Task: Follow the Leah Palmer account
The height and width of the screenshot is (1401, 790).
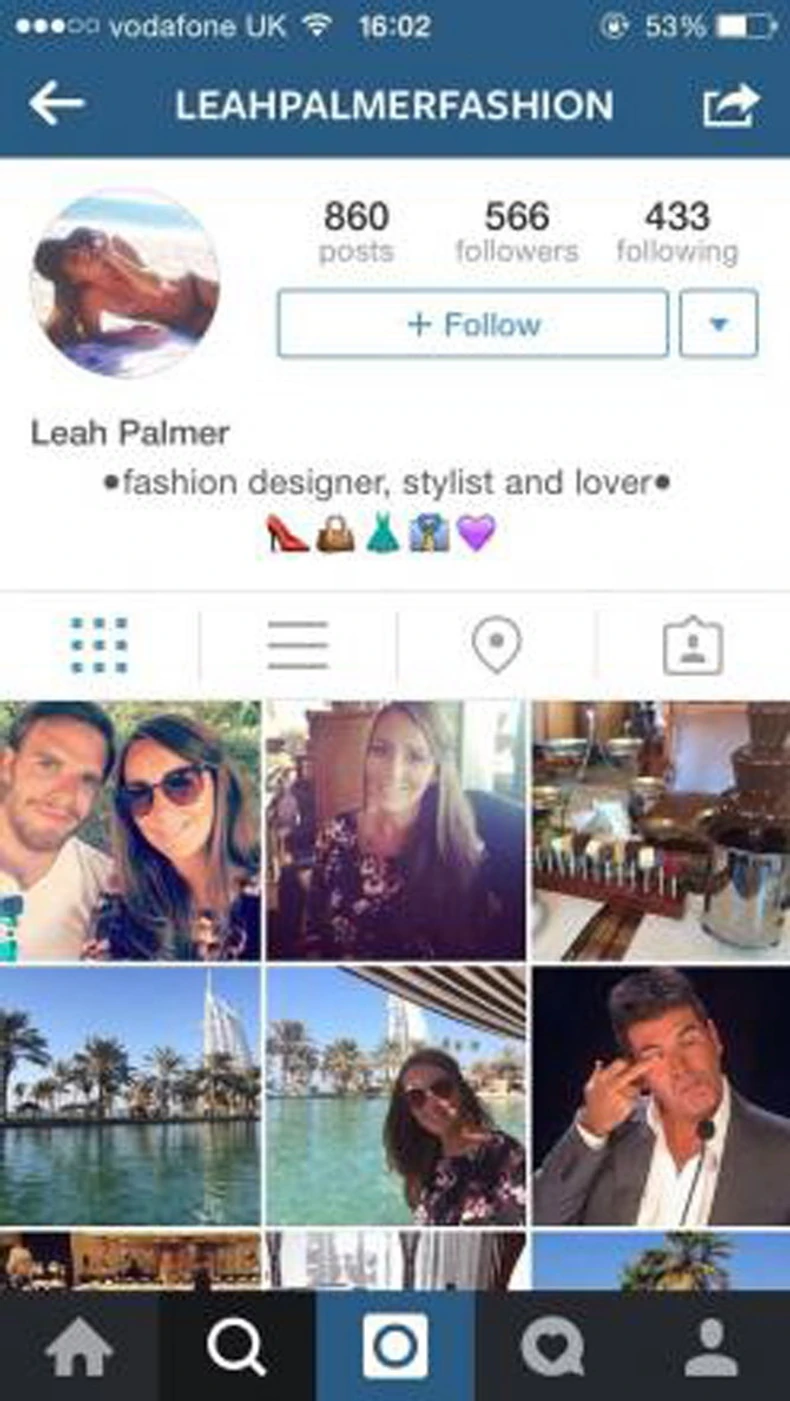Action: pos(472,324)
